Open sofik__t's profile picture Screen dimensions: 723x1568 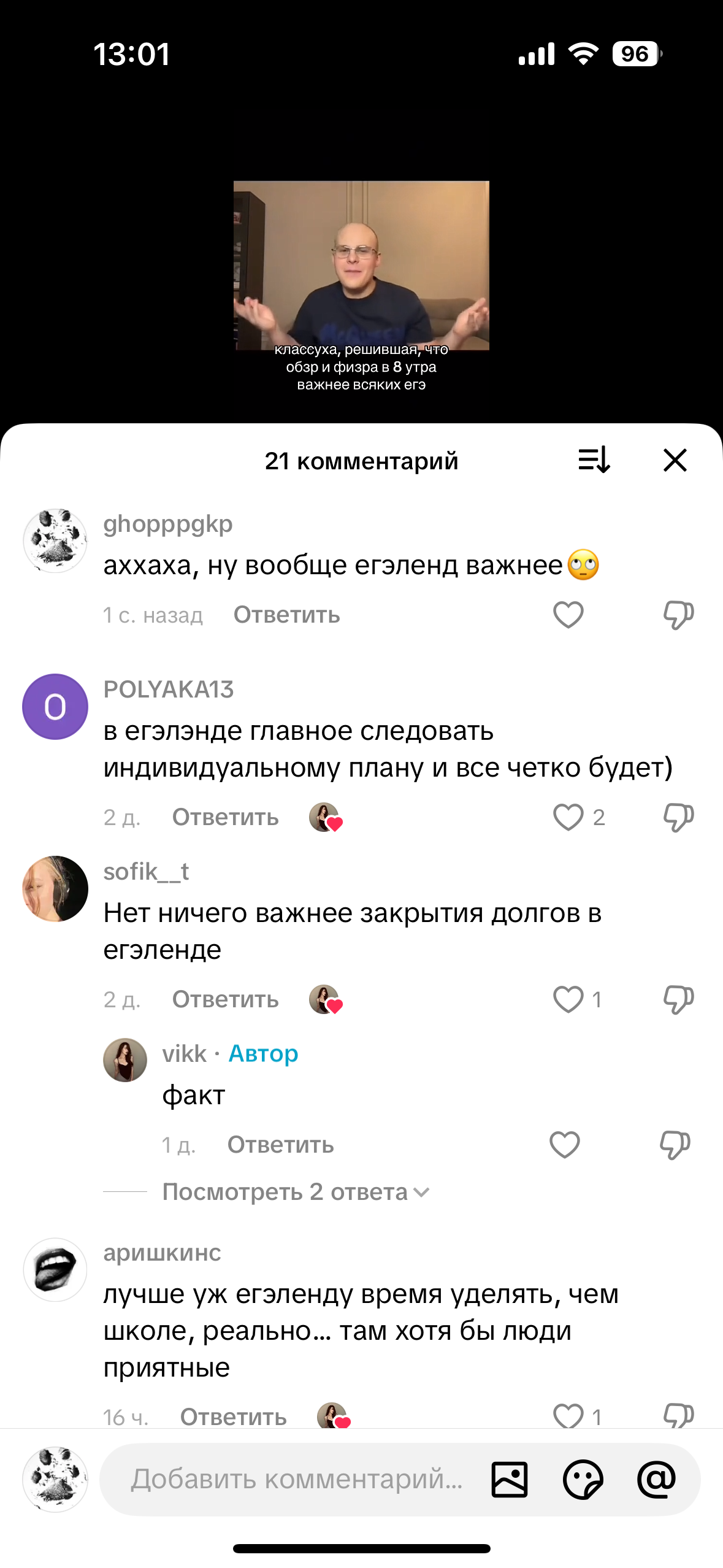point(55,889)
